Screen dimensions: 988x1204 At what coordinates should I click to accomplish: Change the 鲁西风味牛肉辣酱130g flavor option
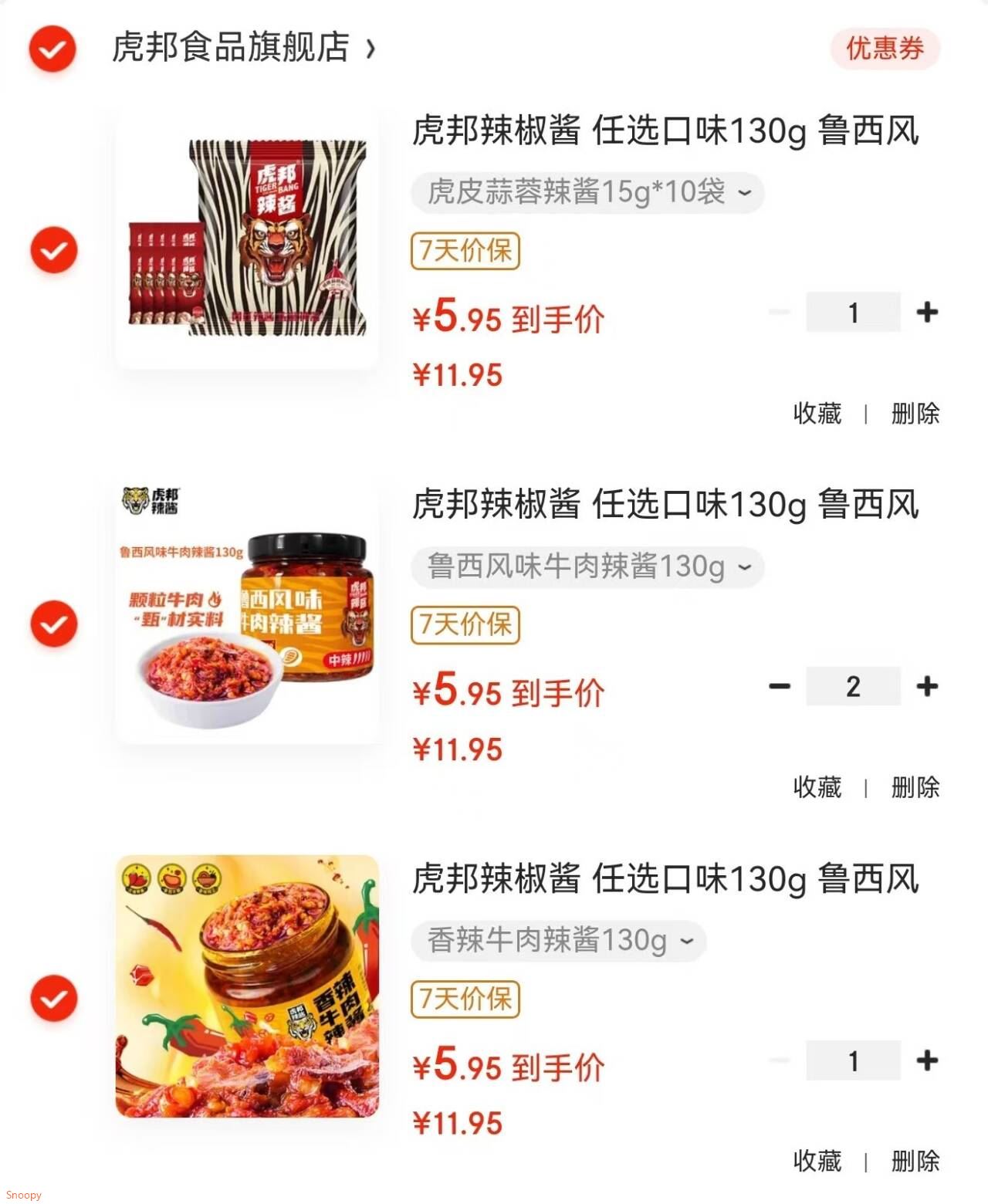click(x=587, y=566)
